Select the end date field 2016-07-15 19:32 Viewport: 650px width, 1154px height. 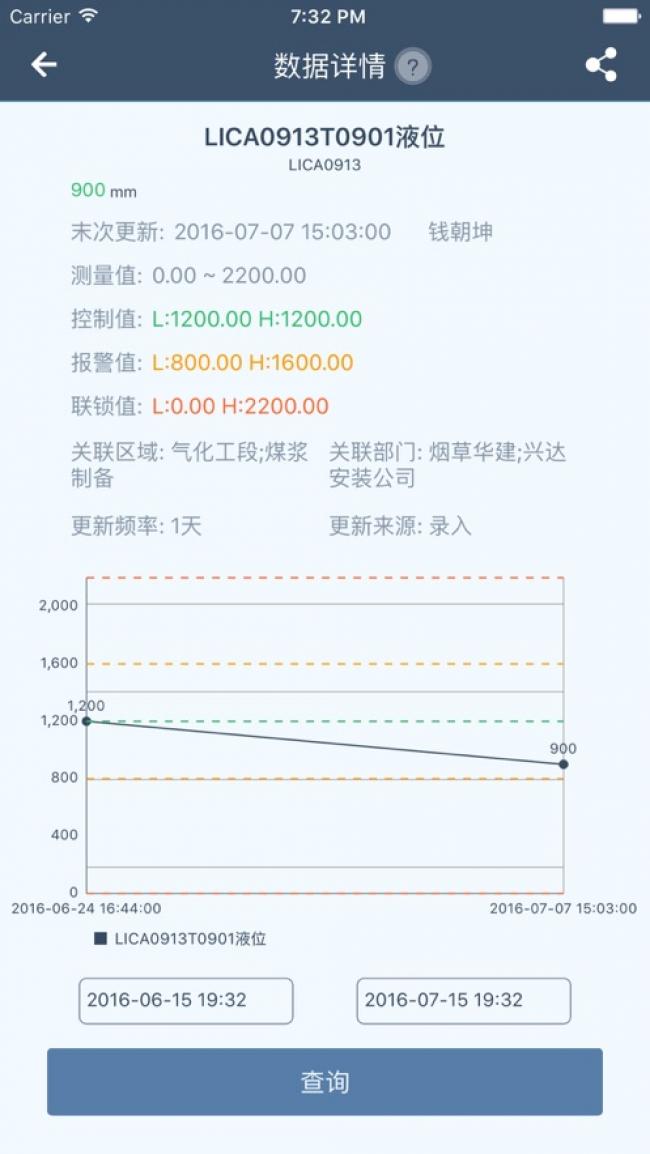pyautogui.click(x=464, y=1000)
